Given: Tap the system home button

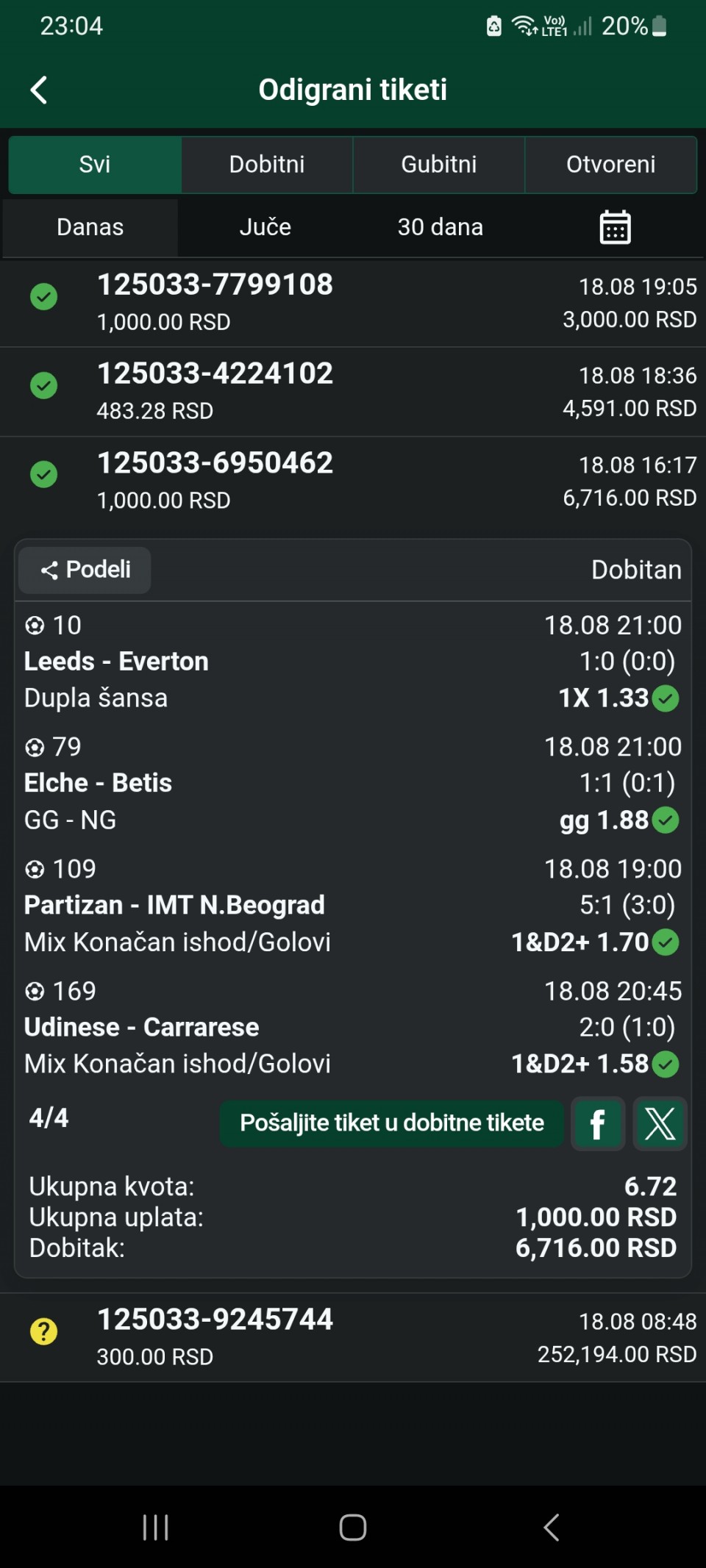Looking at the screenshot, I should (353, 1528).
